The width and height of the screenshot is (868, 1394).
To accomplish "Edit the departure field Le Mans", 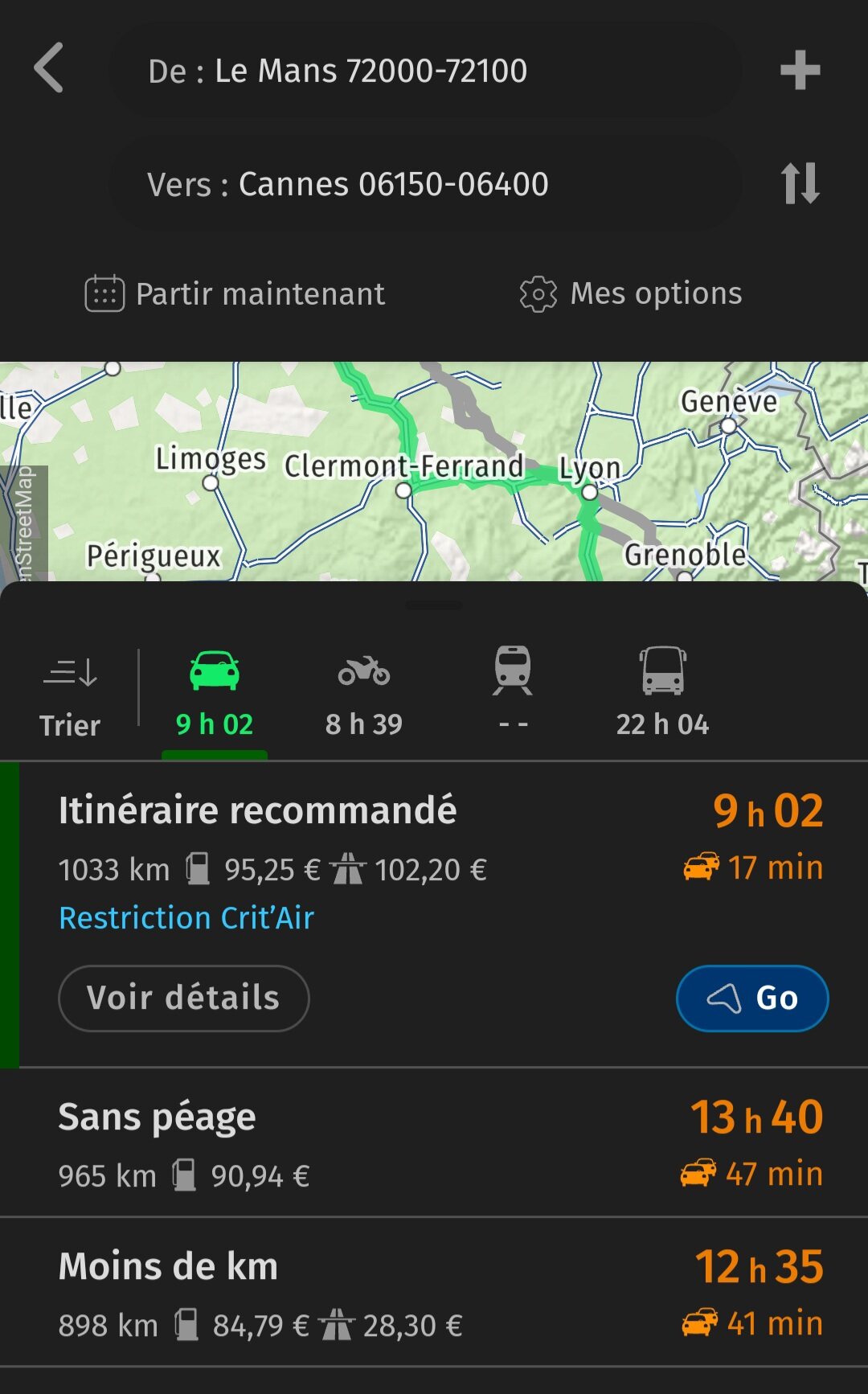I will pyautogui.click(x=425, y=71).
